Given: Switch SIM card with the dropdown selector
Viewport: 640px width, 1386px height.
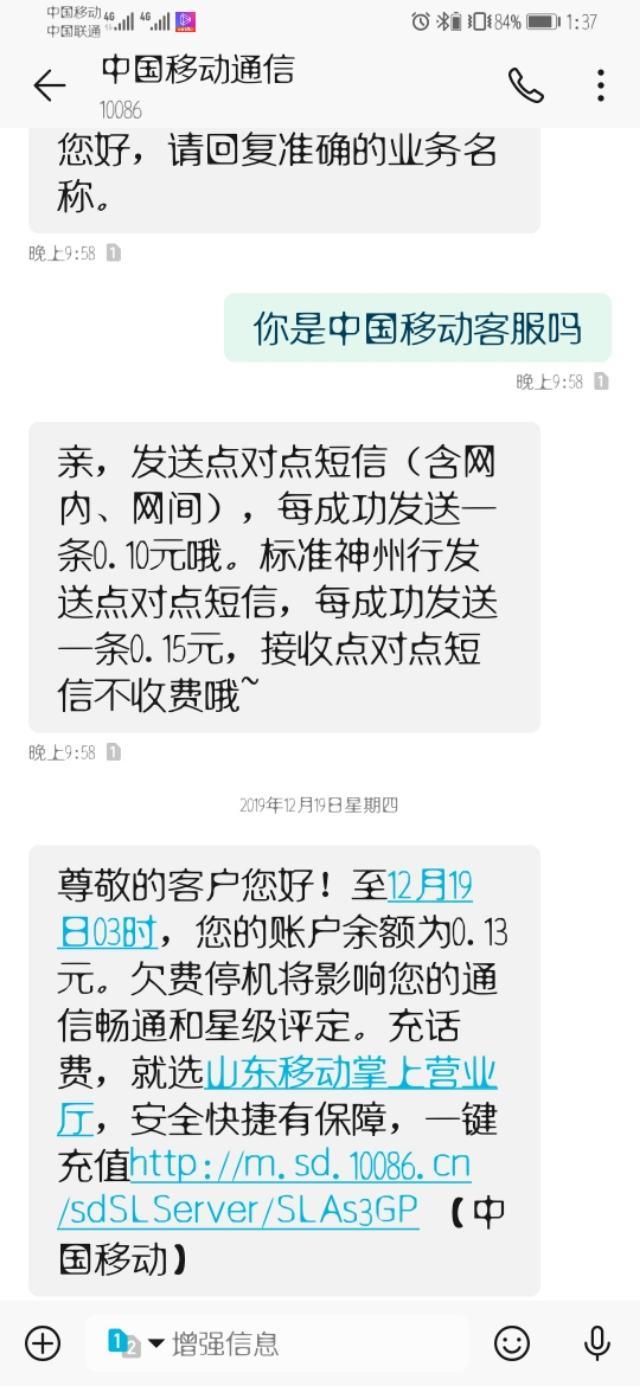Looking at the screenshot, I should (x=136, y=1343).
